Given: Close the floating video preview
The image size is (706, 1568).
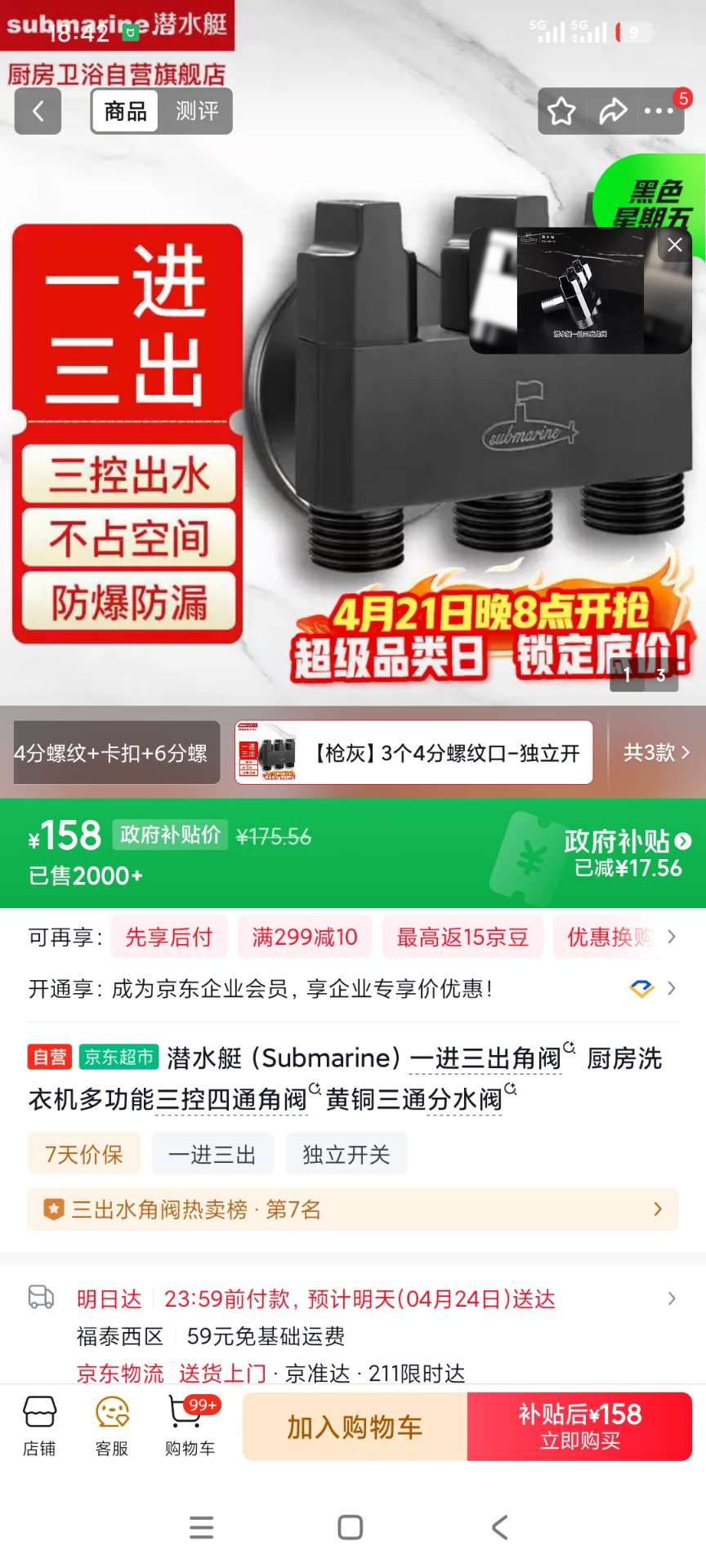Looking at the screenshot, I should [x=675, y=244].
